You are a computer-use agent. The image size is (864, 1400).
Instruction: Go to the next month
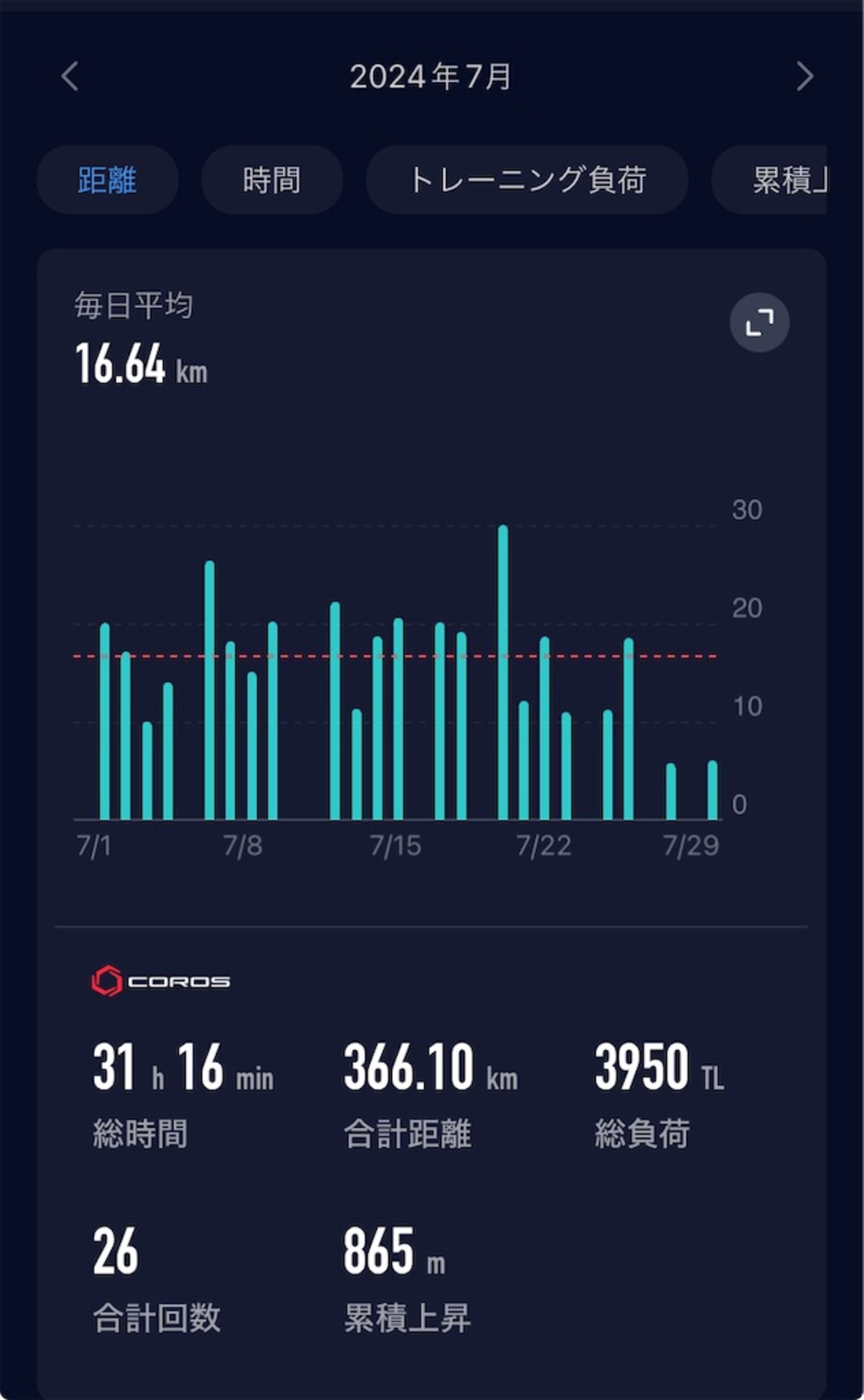tap(804, 76)
